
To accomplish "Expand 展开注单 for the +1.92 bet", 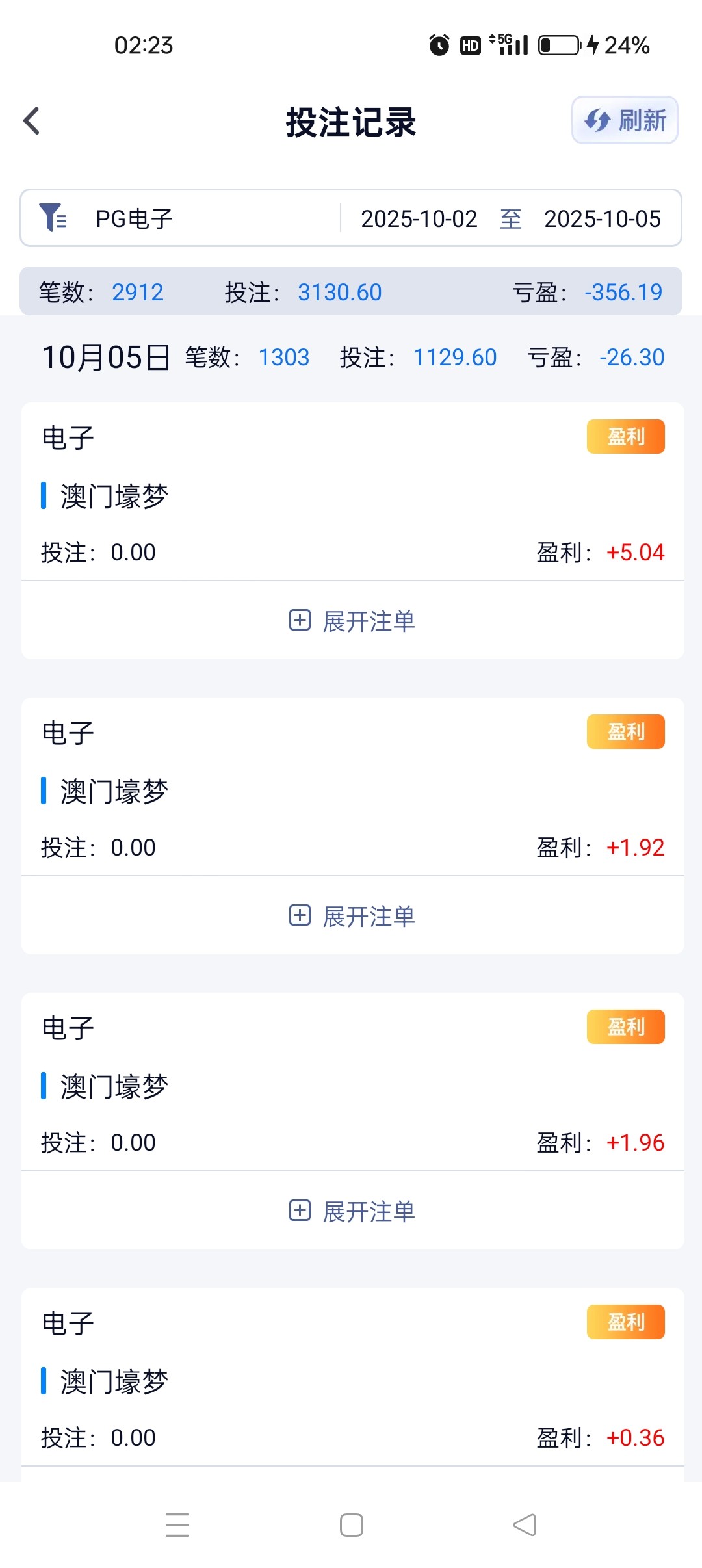I will pyautogui.click(x=352, y=916).
